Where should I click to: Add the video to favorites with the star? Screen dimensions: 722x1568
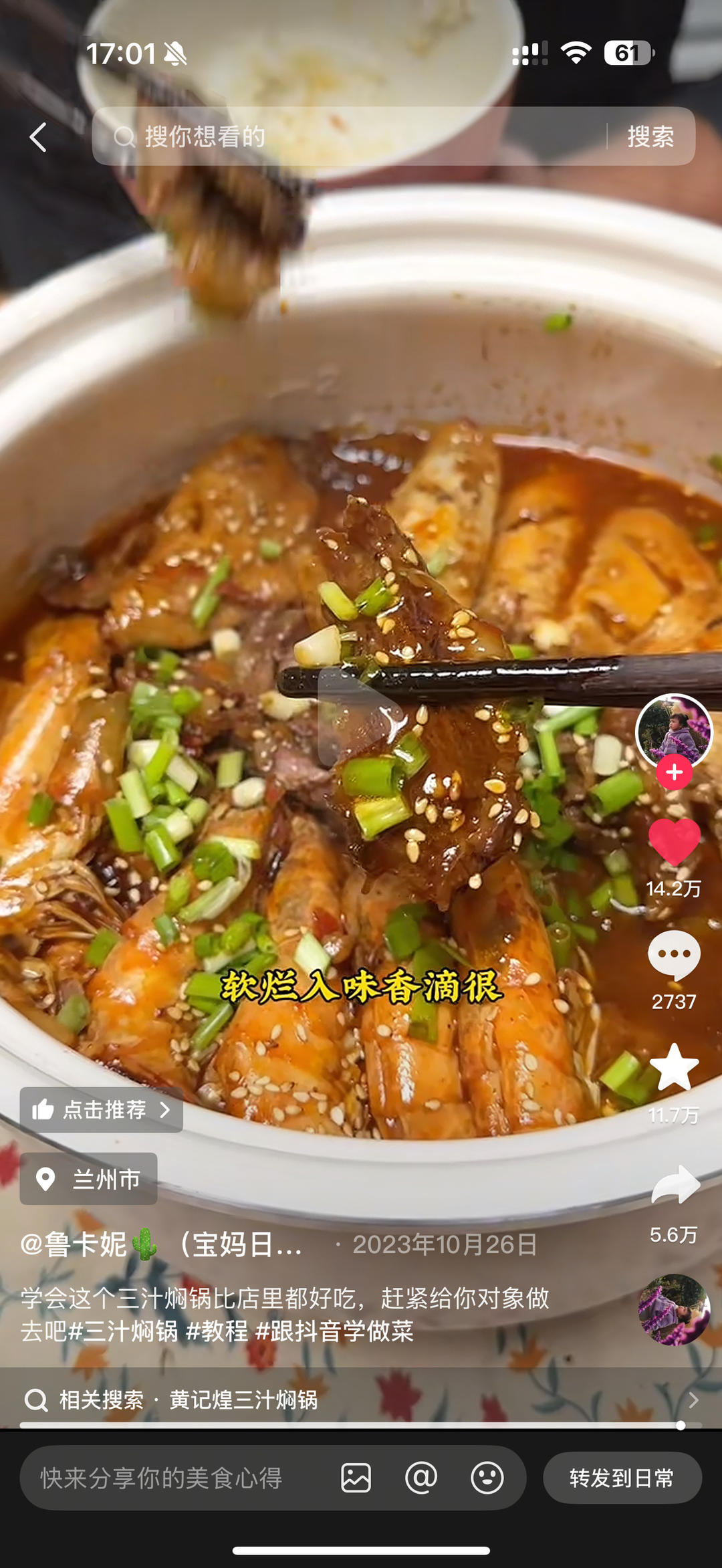(674, 1068)
